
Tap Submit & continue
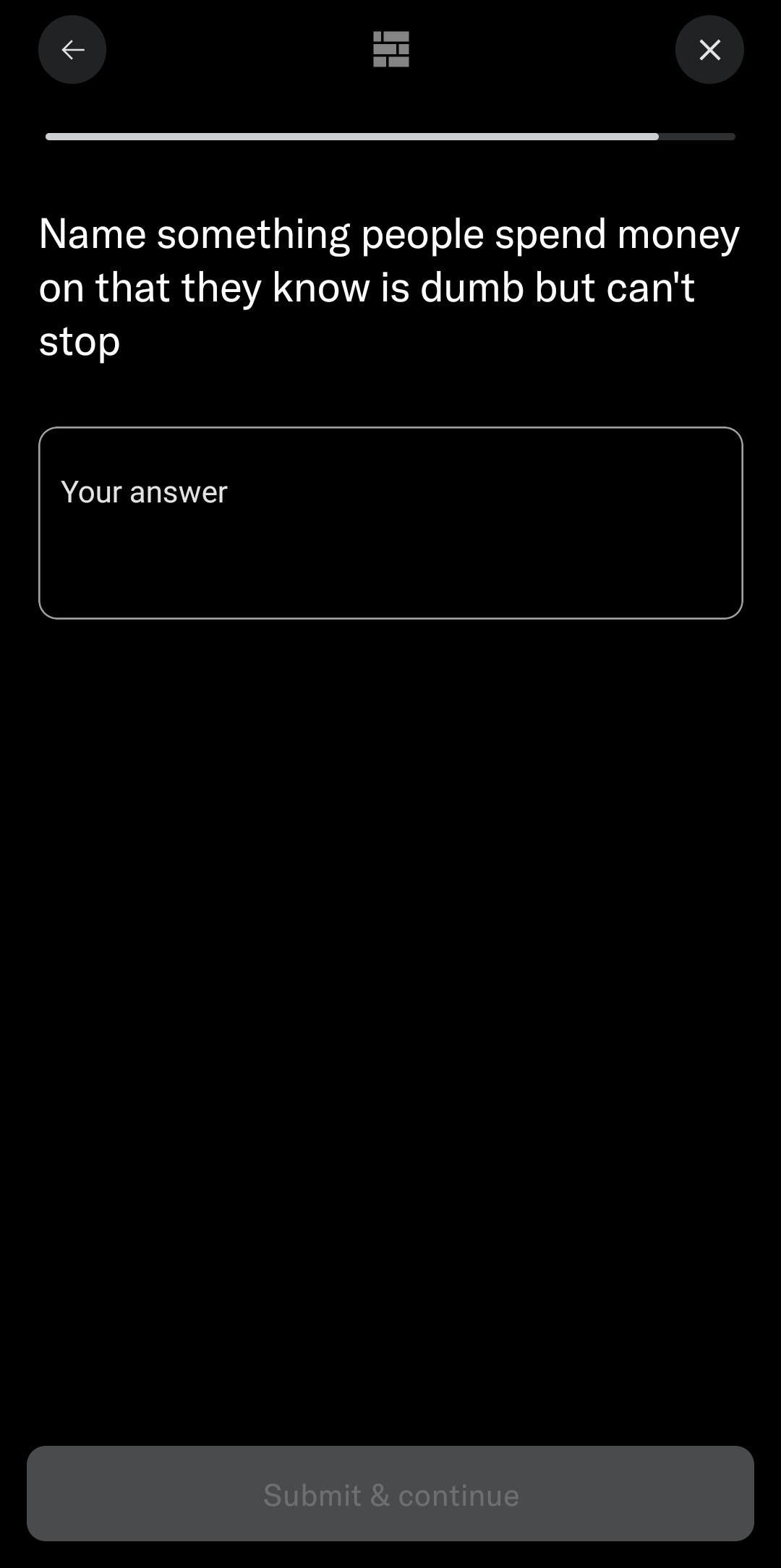(x=390, y=1494)
